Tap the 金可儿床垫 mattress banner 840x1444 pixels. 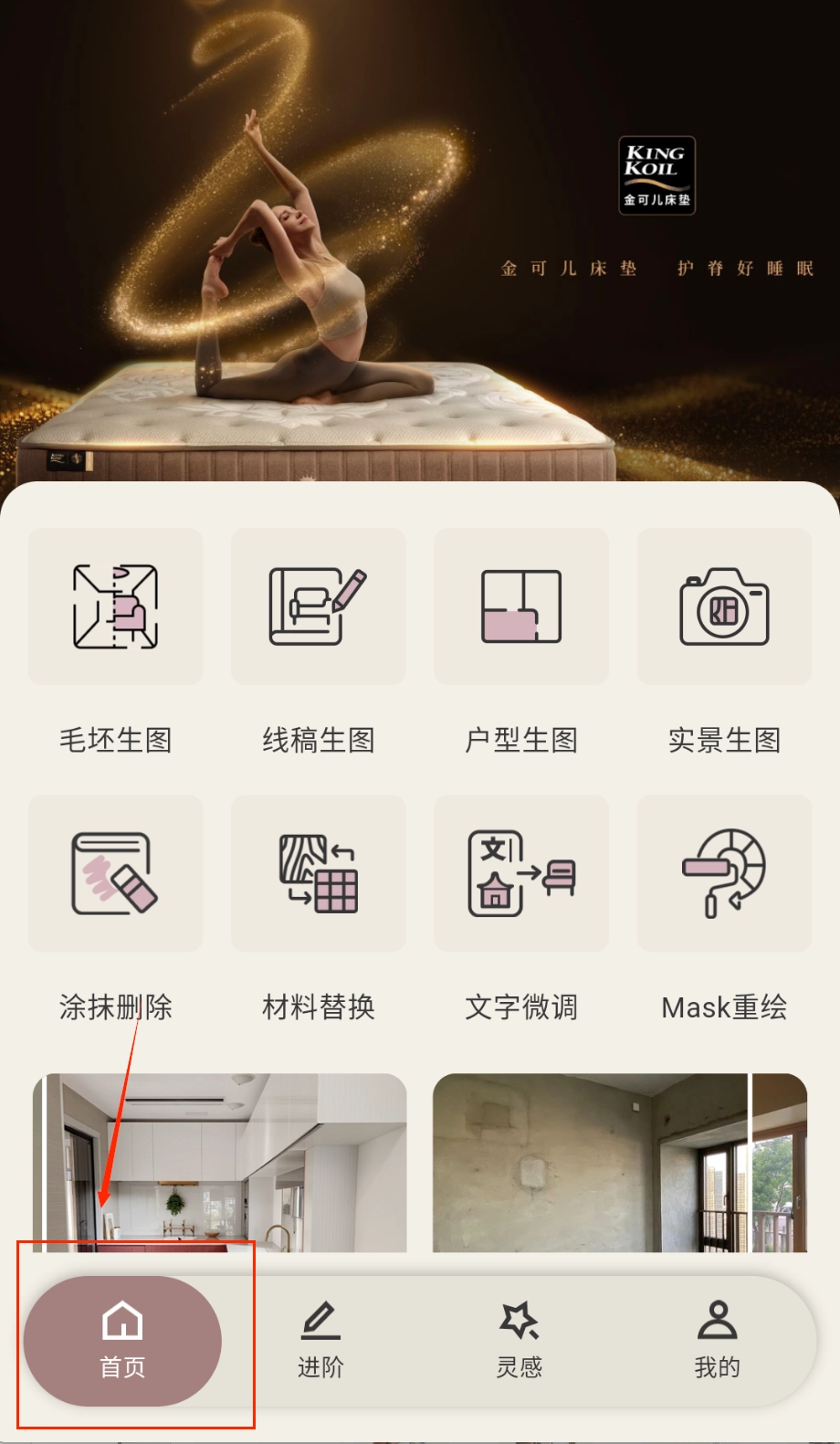point(420,239)
